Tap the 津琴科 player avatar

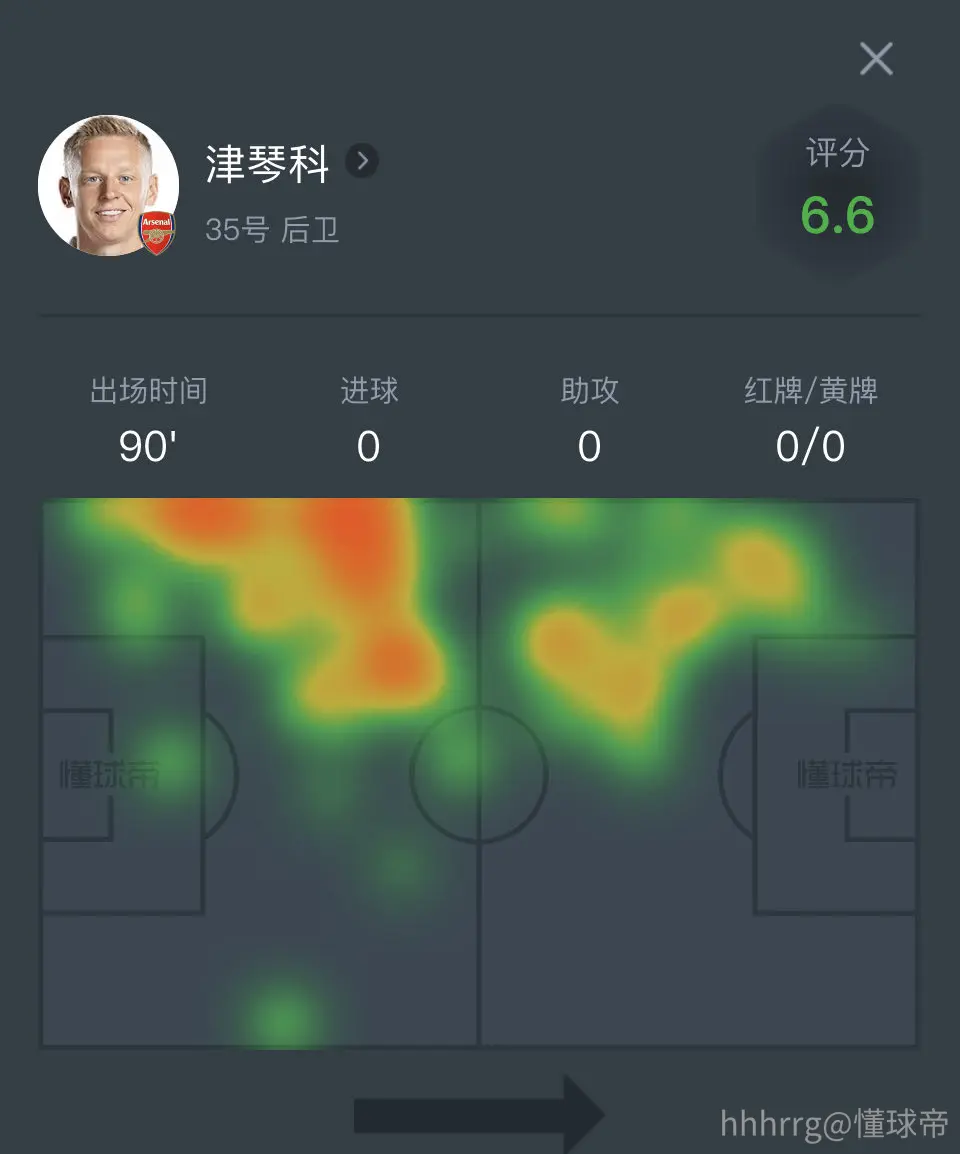(109, 185)
